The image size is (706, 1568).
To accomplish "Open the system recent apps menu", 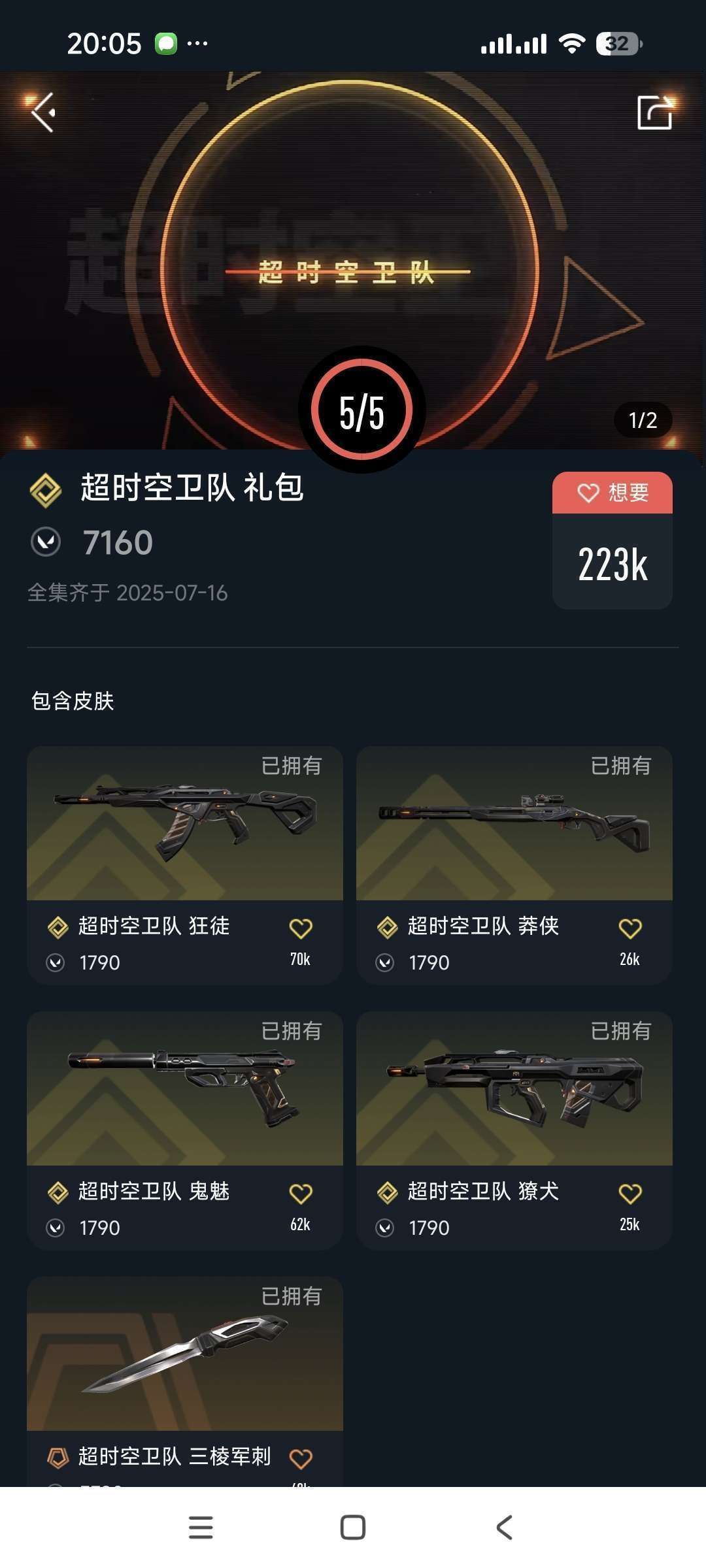I will 201,1527.
